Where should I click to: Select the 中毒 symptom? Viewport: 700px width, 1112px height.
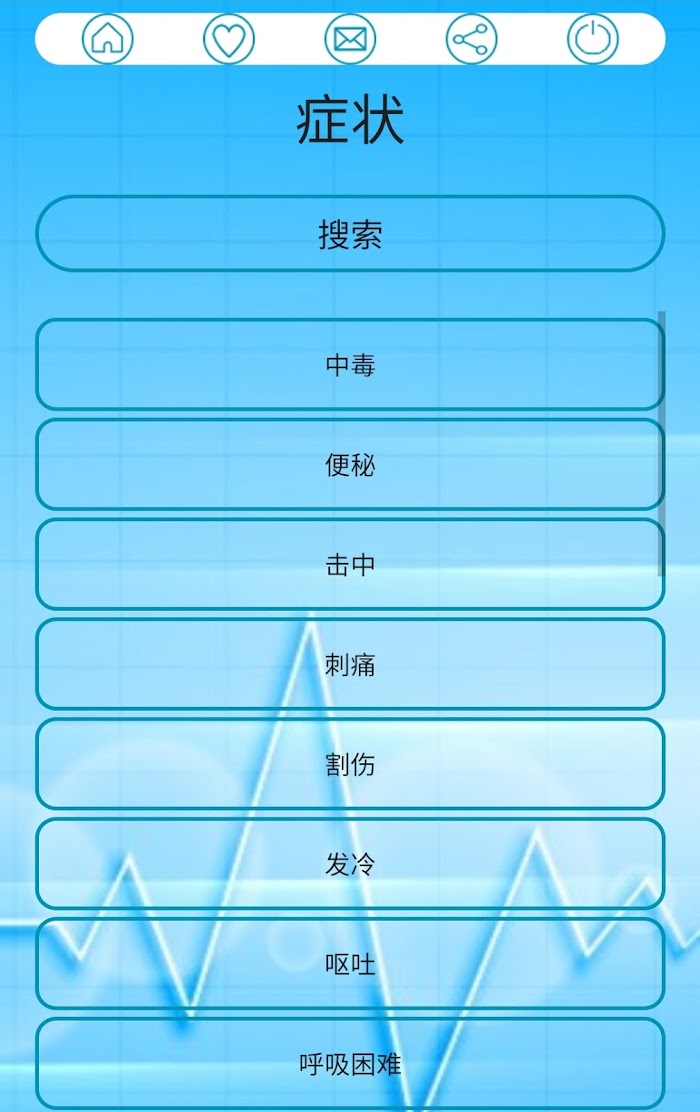350,365
